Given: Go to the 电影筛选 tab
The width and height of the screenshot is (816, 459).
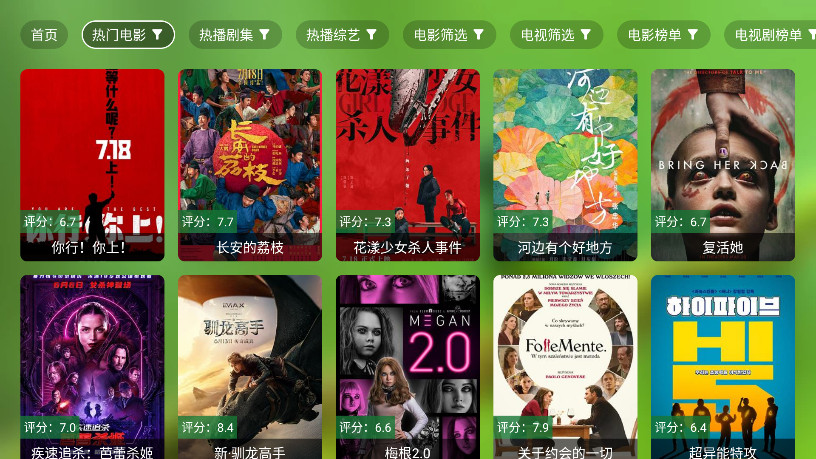Looking at the screenshot, I should [x=449, y=35].
